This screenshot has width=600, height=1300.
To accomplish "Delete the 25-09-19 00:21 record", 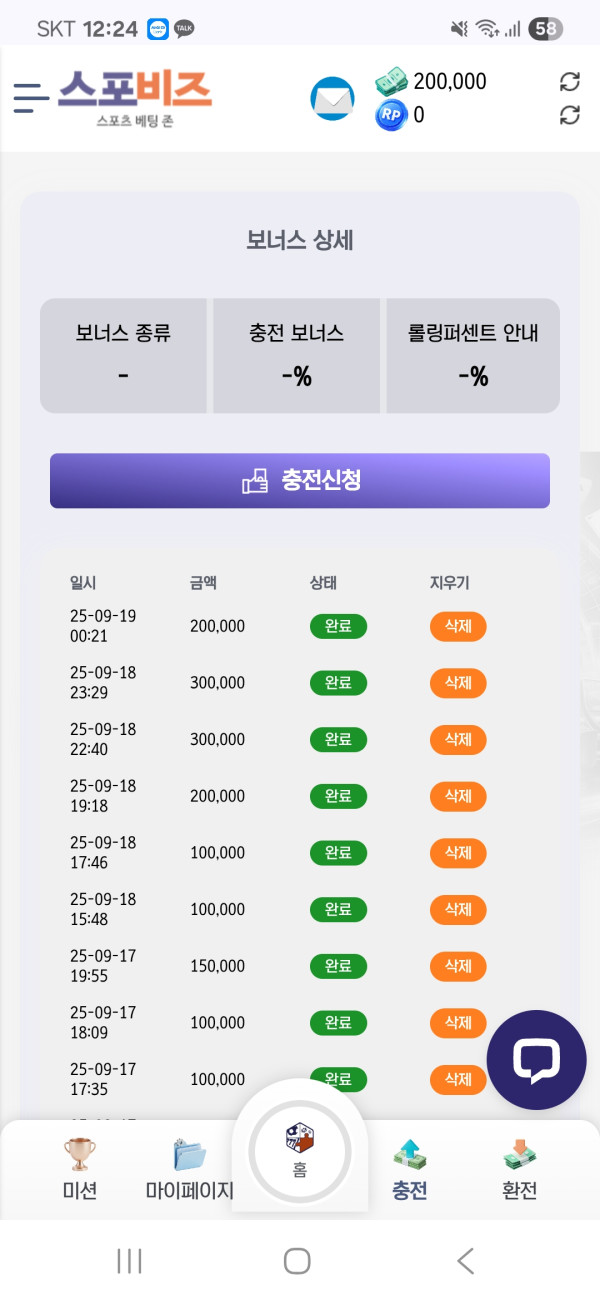I will [x=458, y=626].
